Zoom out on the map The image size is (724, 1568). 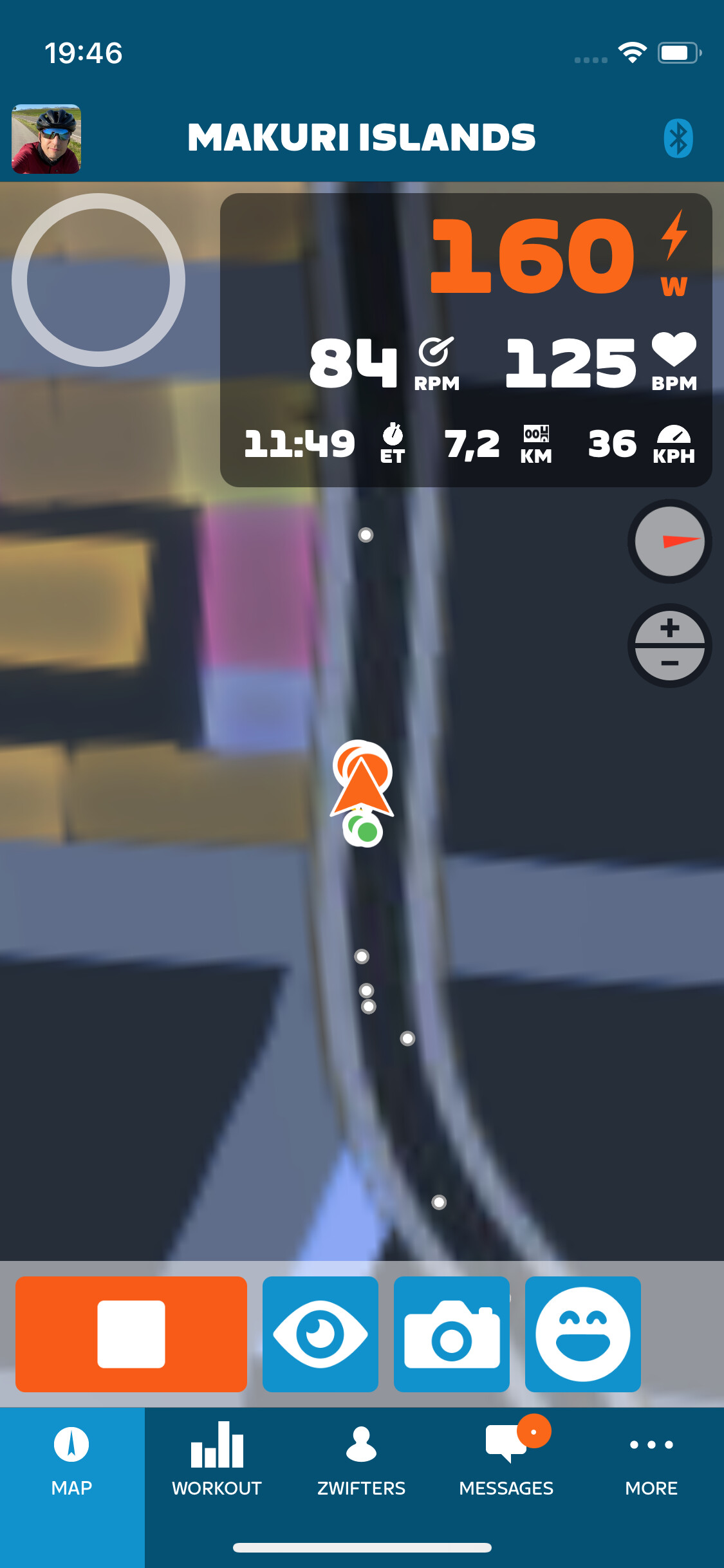pos(669,664)
